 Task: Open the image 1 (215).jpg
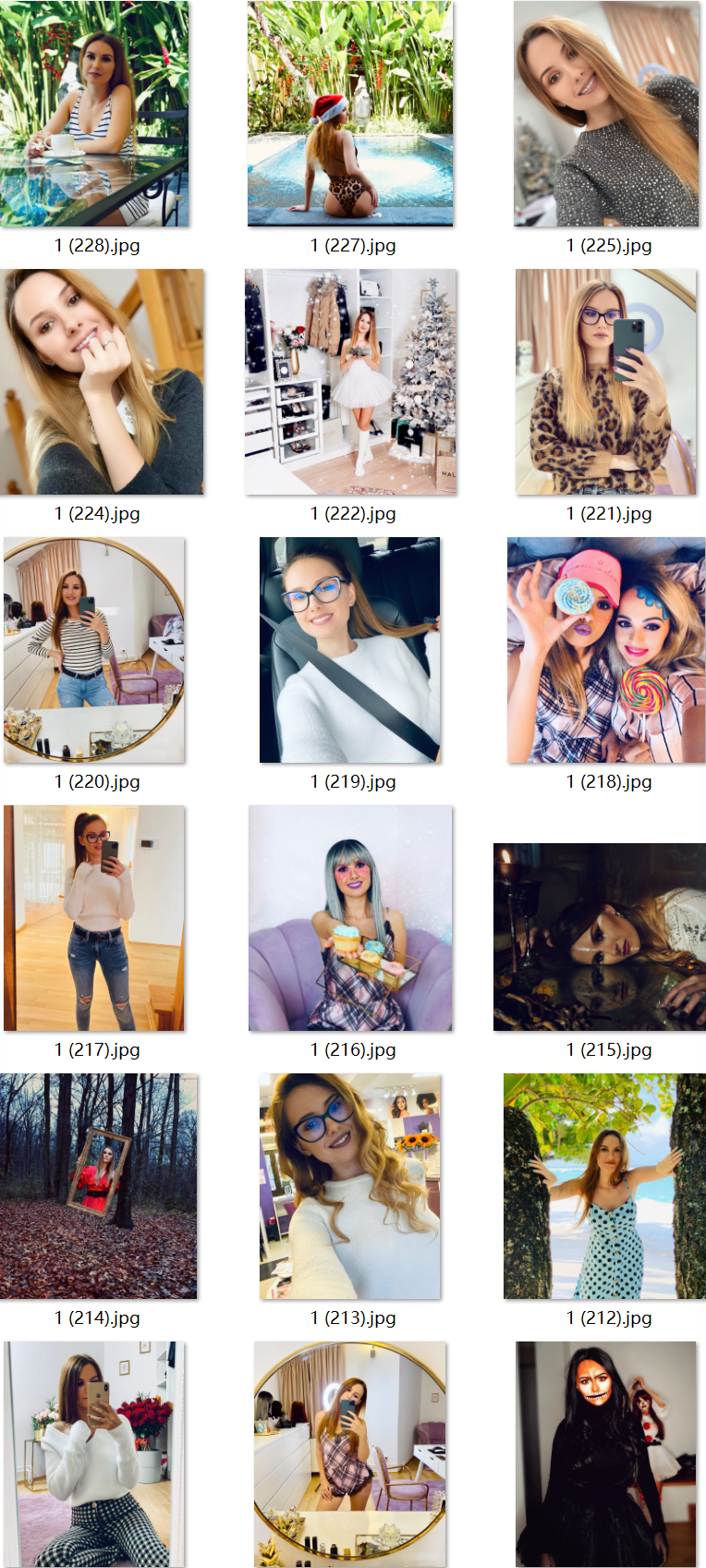coord(600,937)
